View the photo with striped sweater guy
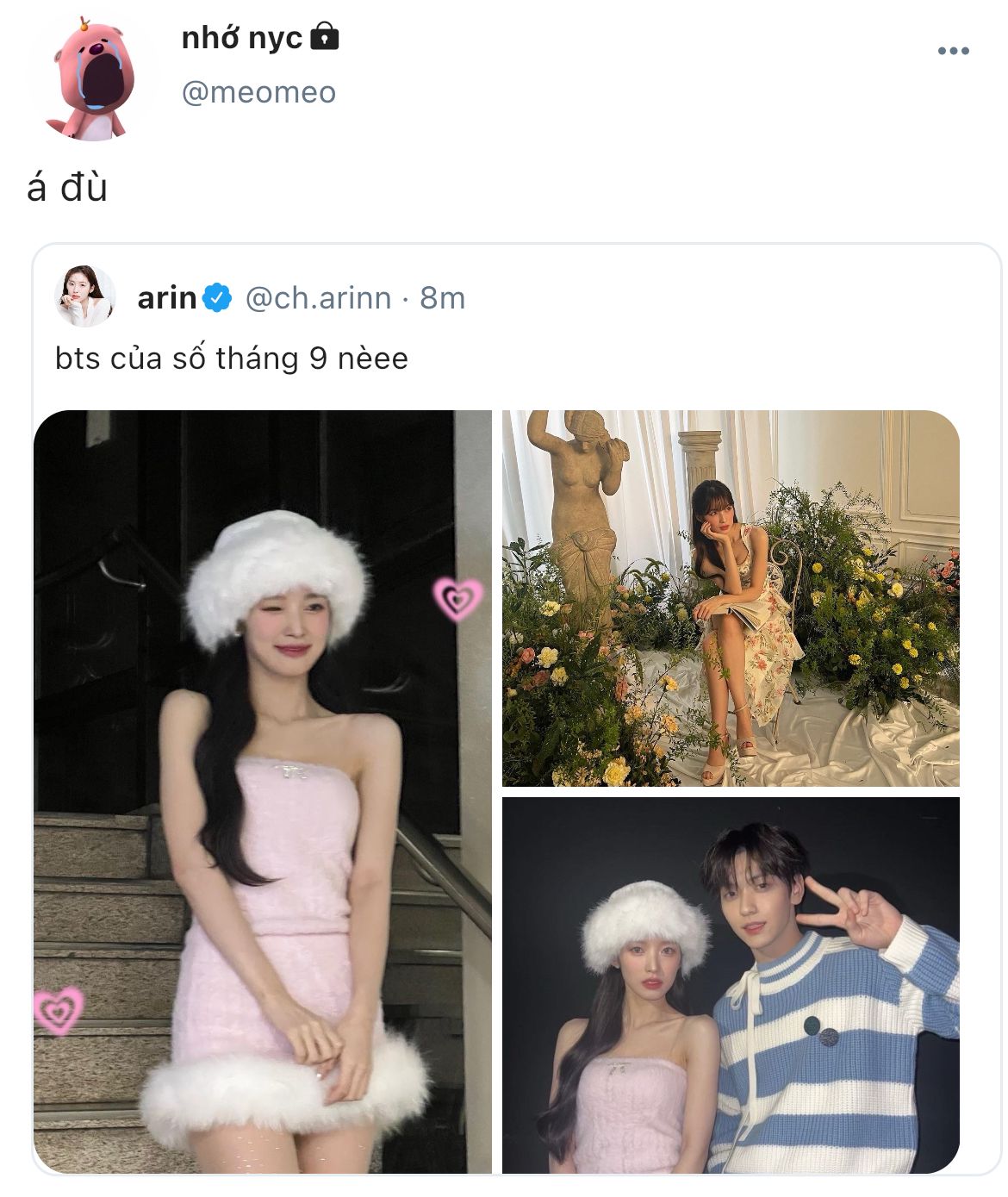Image resolution: width=1008 pixels, height=1197 pixels. tap(730, 984)
